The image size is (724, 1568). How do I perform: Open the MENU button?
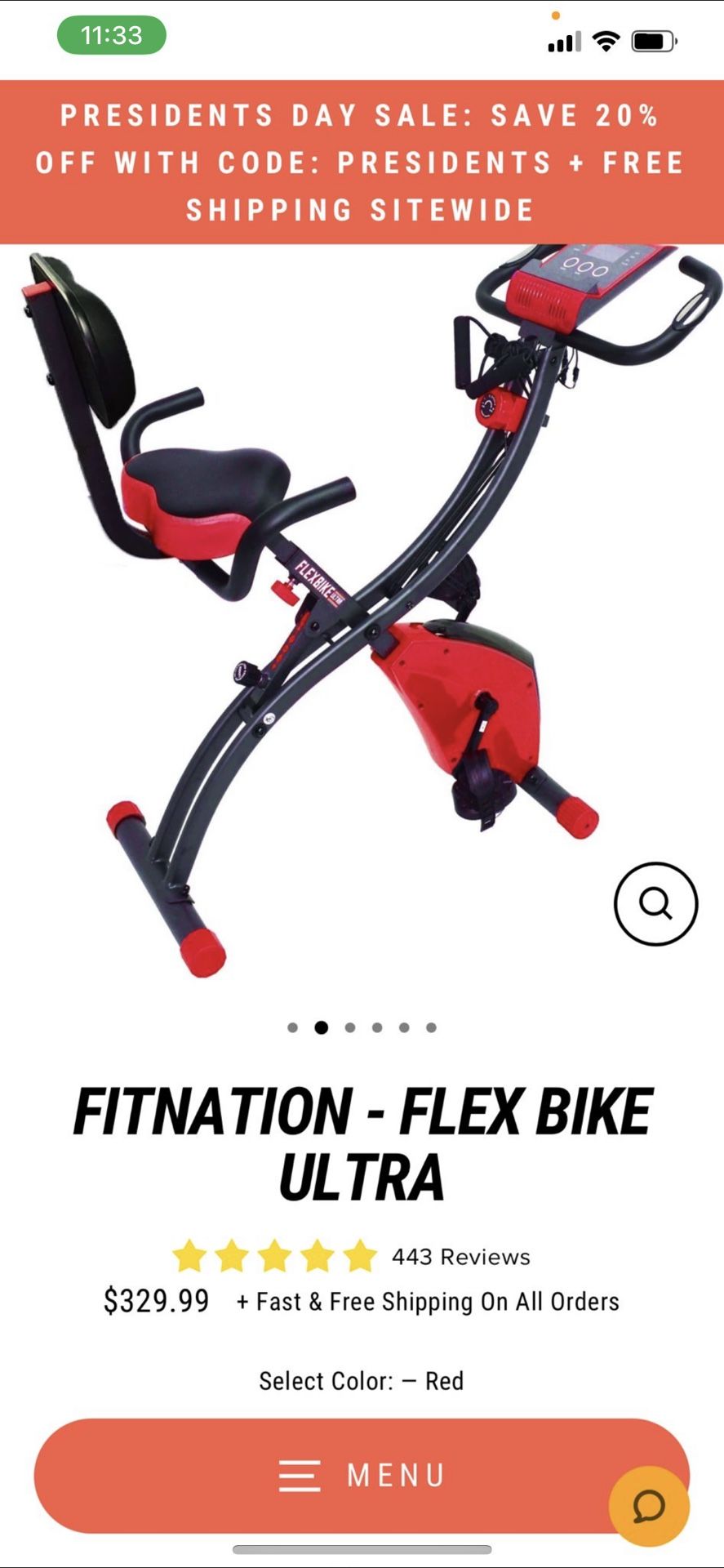point(362,1476)
